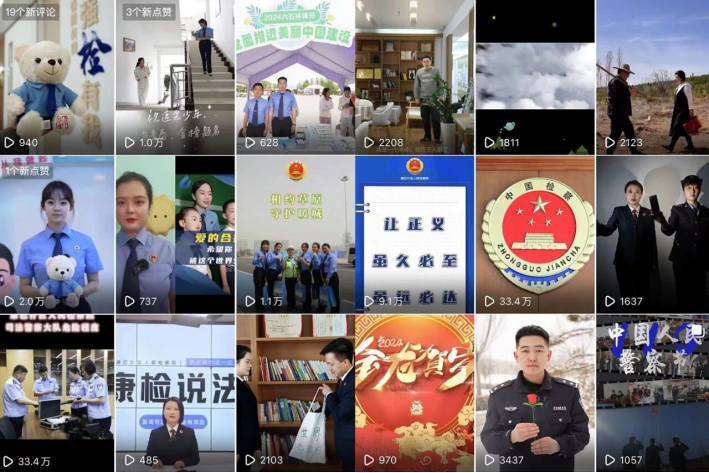
Task: Play the video with 2208 views
Action: pyautogui.click(x=414, y=76)
